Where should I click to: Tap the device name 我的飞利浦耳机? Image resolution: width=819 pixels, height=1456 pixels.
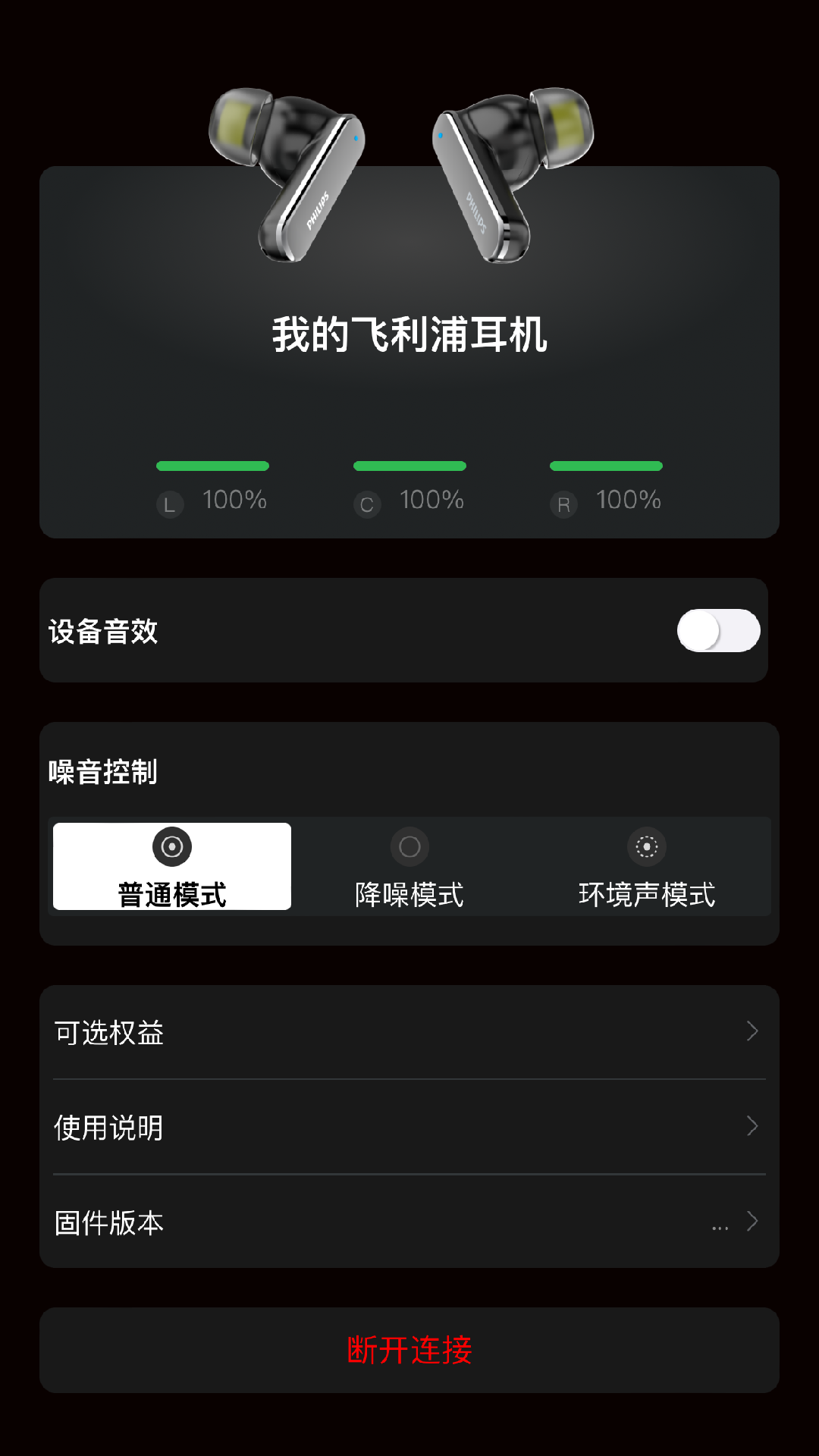(409, 334)
